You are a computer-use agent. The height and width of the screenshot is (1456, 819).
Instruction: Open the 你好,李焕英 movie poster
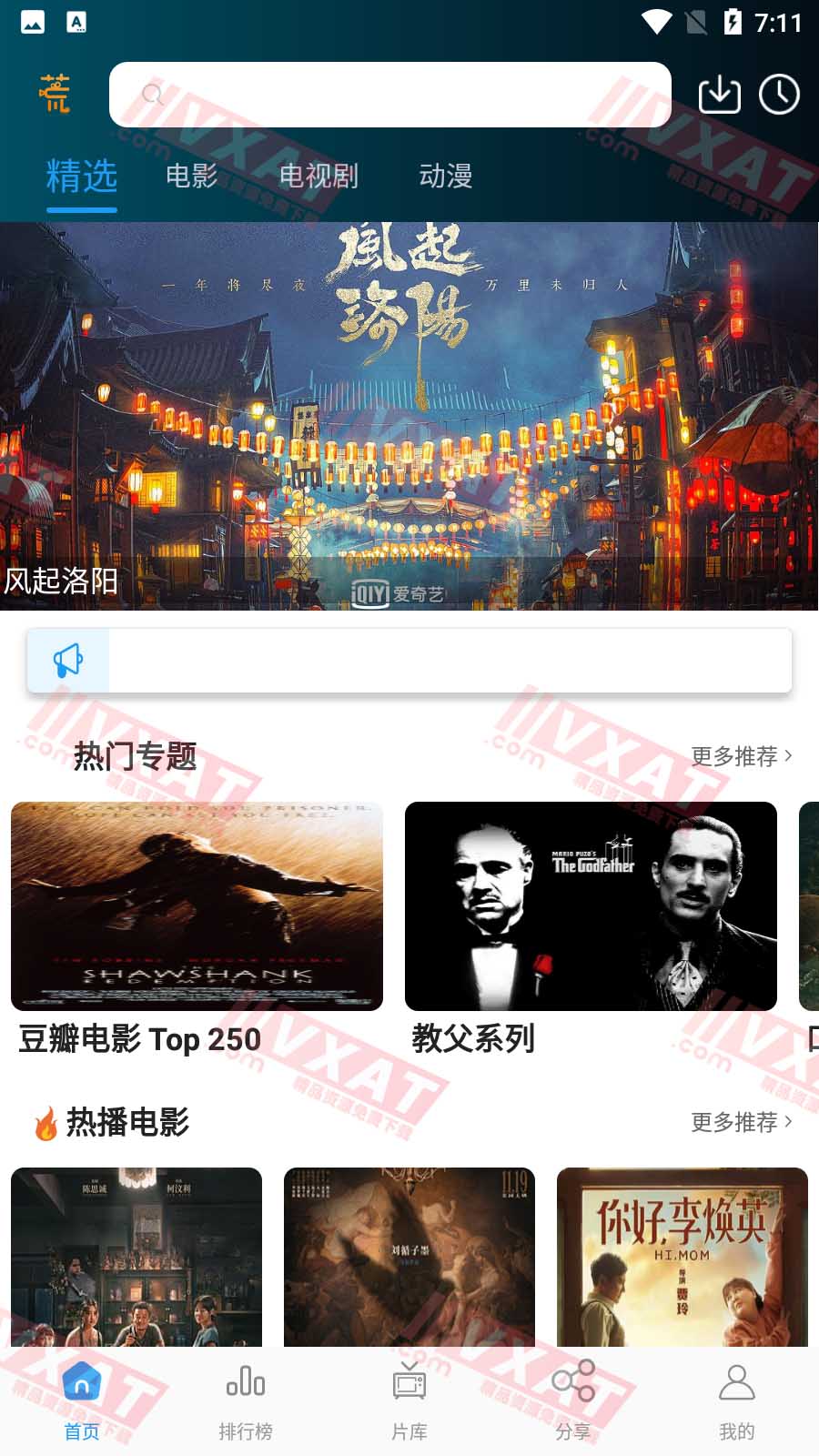click(682, 1257)
